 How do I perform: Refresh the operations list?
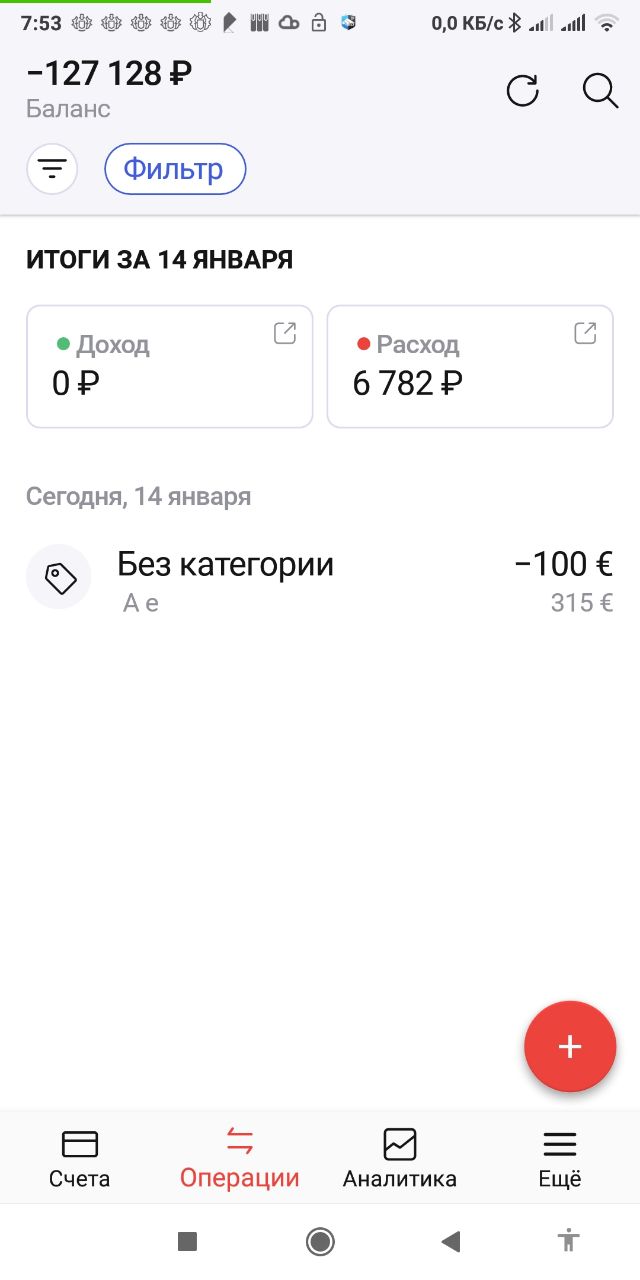522,91
